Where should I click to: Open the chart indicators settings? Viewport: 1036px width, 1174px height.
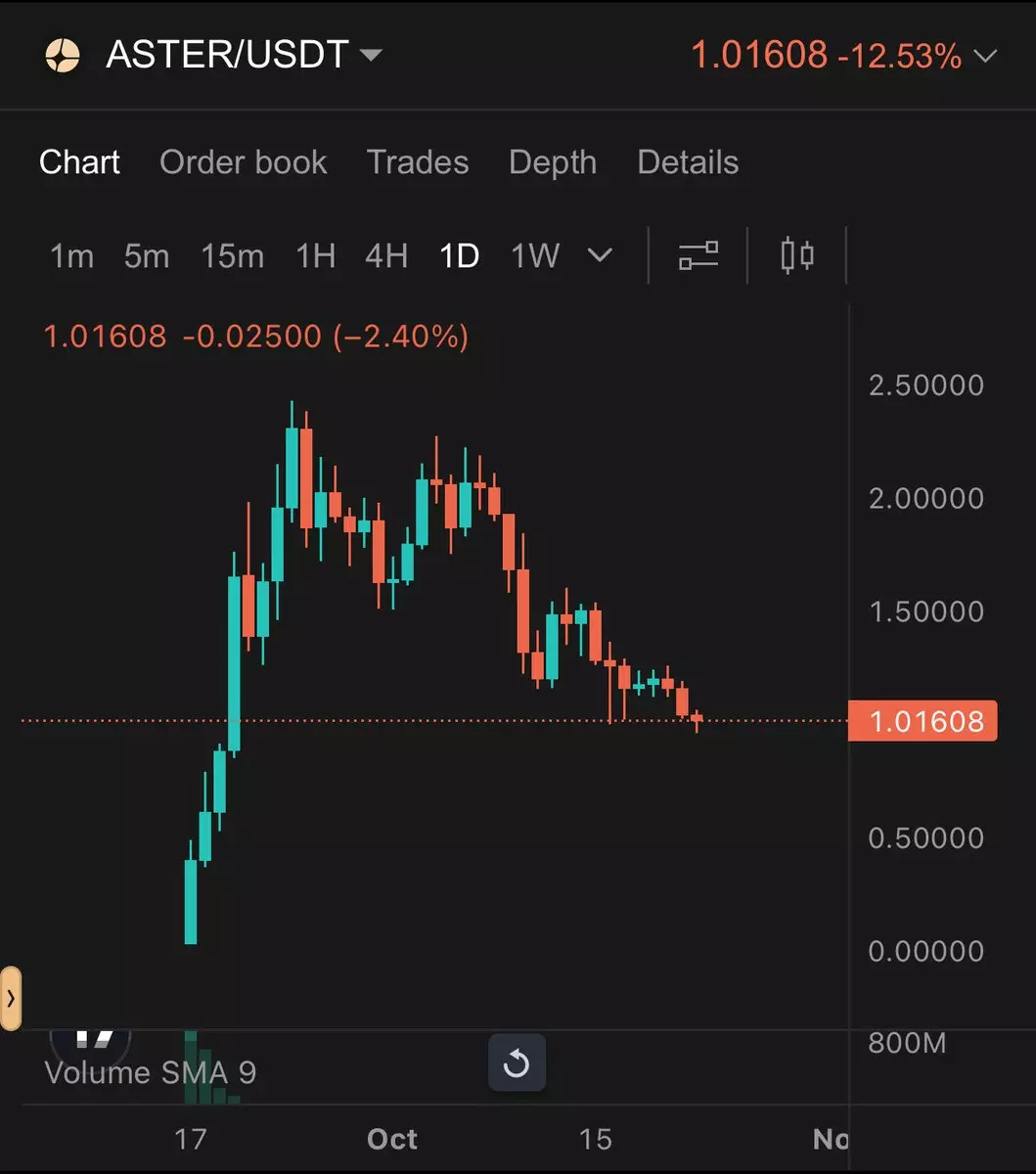coord(698,256)
